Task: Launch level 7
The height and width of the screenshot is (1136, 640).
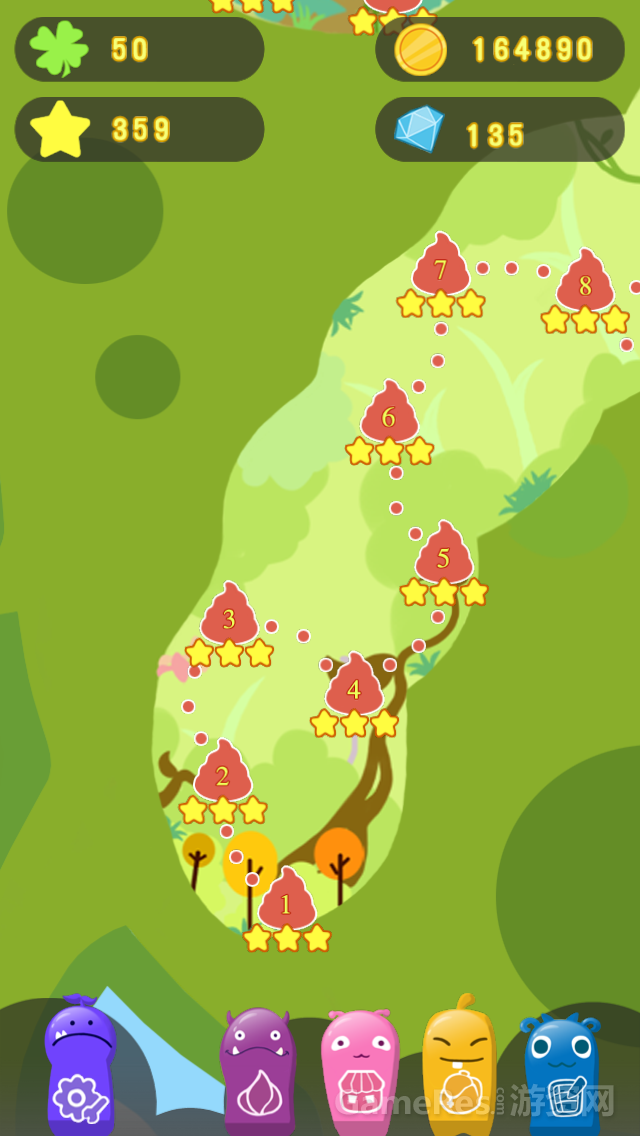Action: tap(441, 266)
